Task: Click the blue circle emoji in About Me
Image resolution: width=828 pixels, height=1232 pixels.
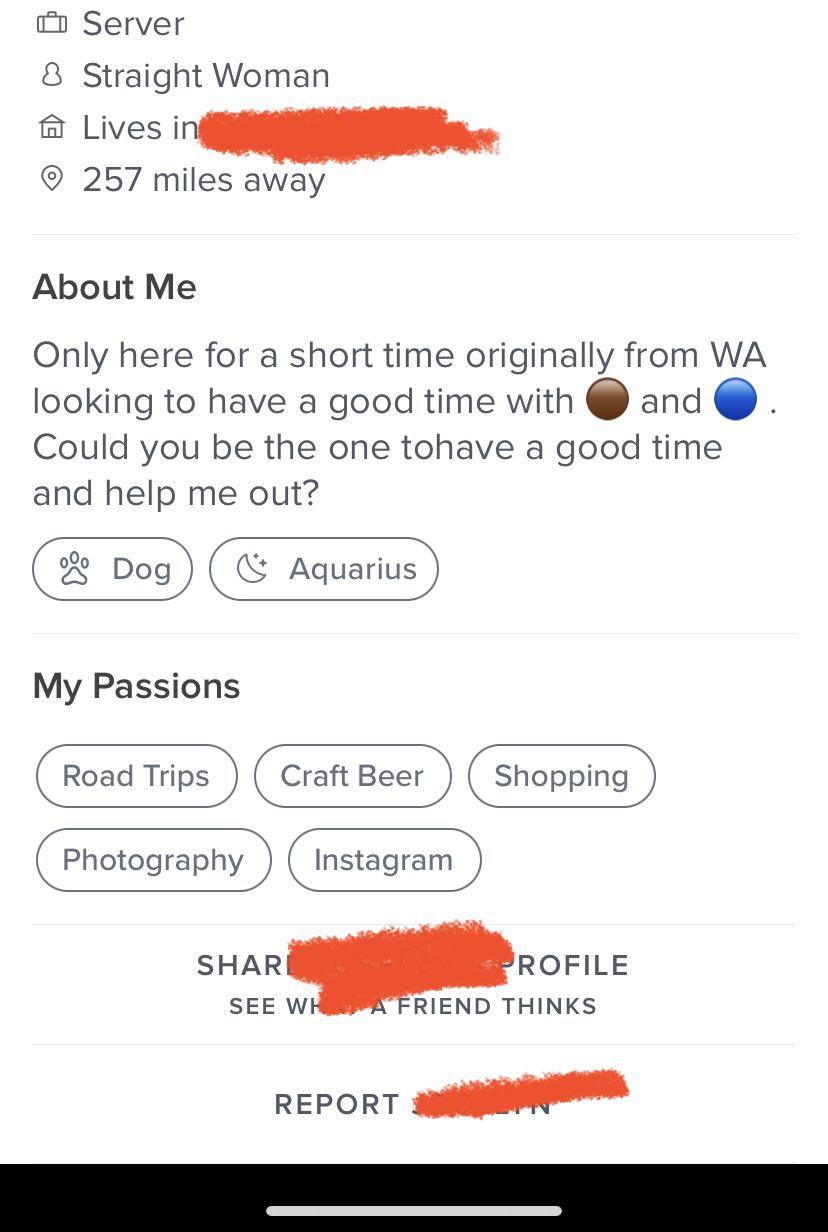Action: [736, 398]
